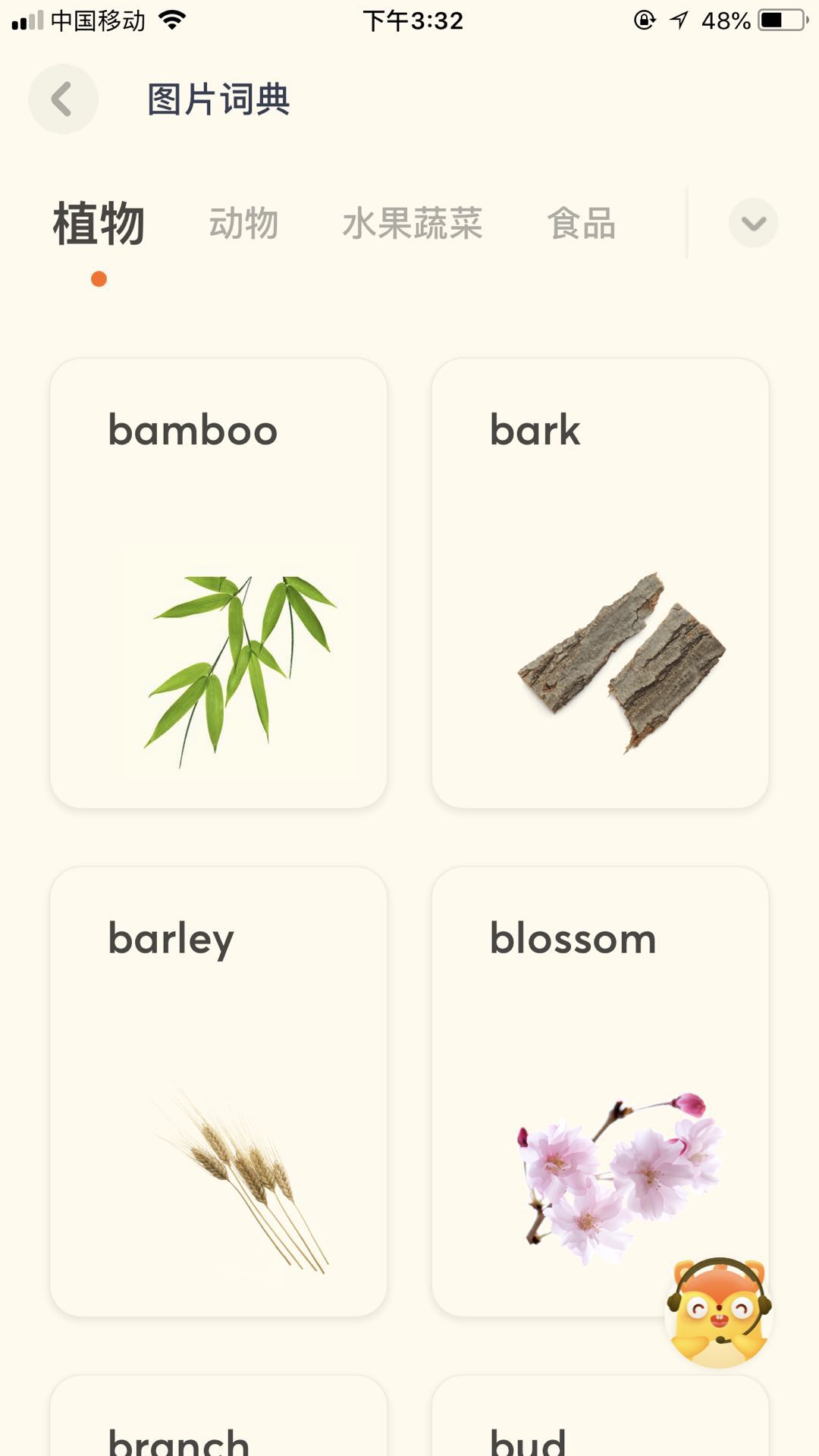The width and height of the screenshot is (819, 1456).
Task: Switch to the 水果蔬菜 tab
Action: 412,224
